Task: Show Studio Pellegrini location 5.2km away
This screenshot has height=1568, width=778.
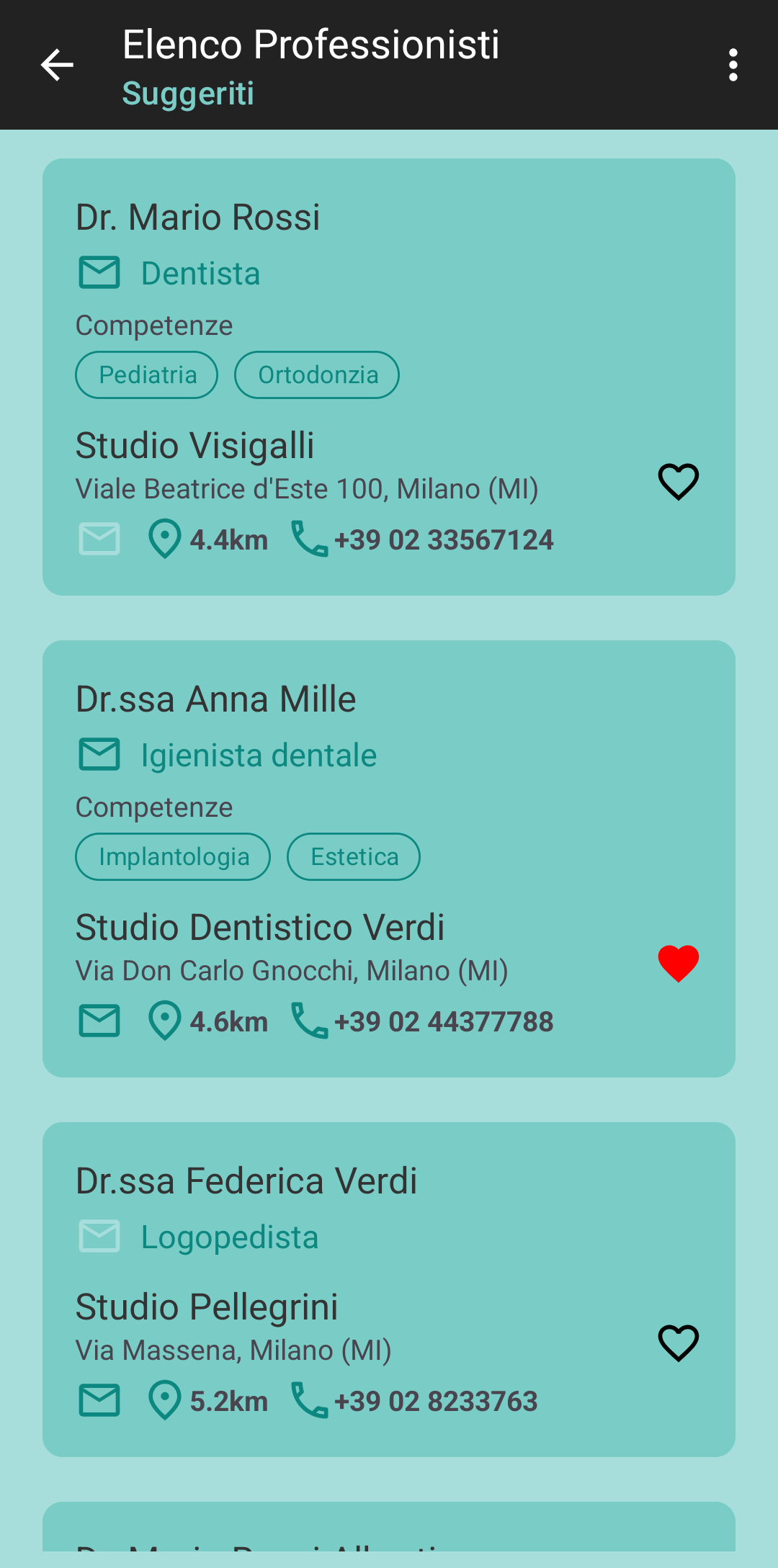Action: [x=207, y=1401]
